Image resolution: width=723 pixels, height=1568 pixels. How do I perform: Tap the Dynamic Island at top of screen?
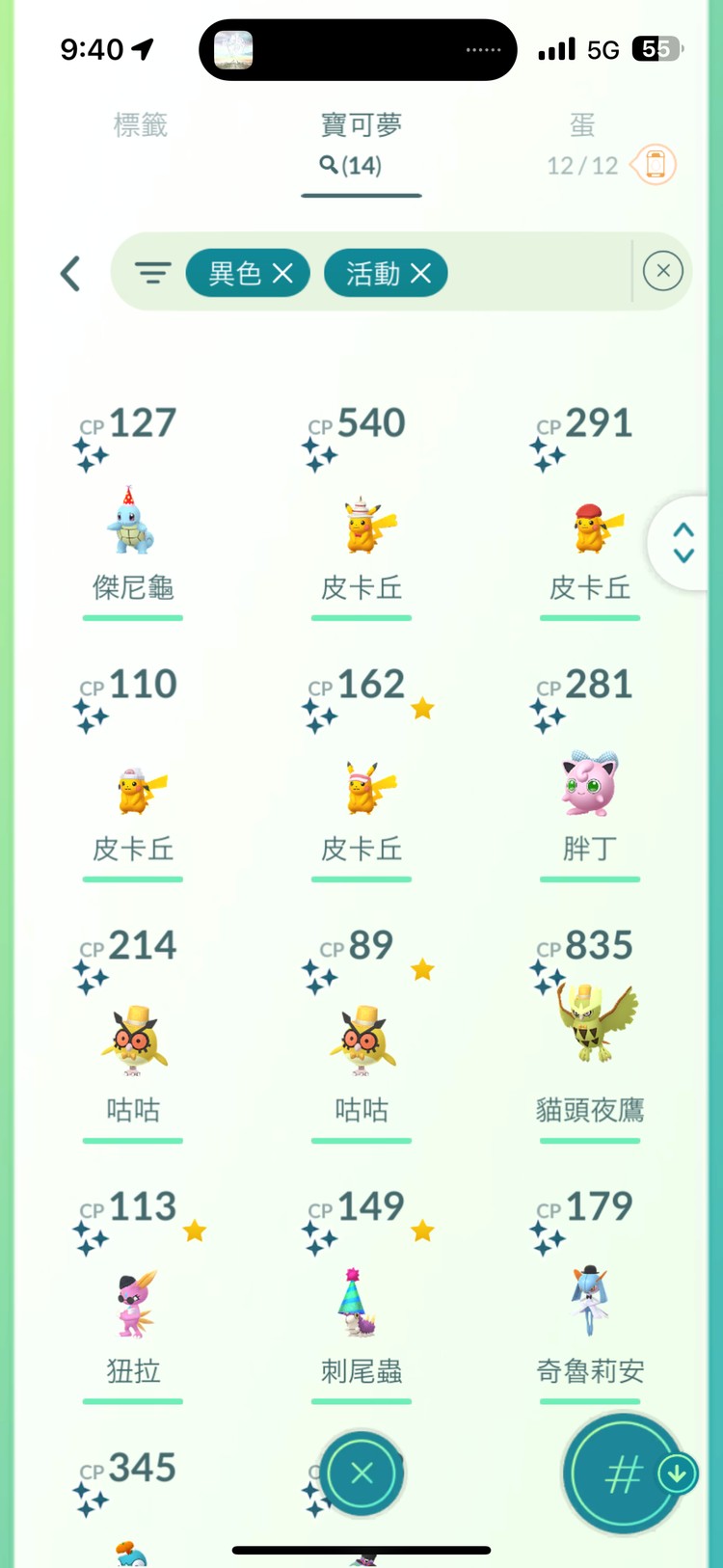click(358, 49)
